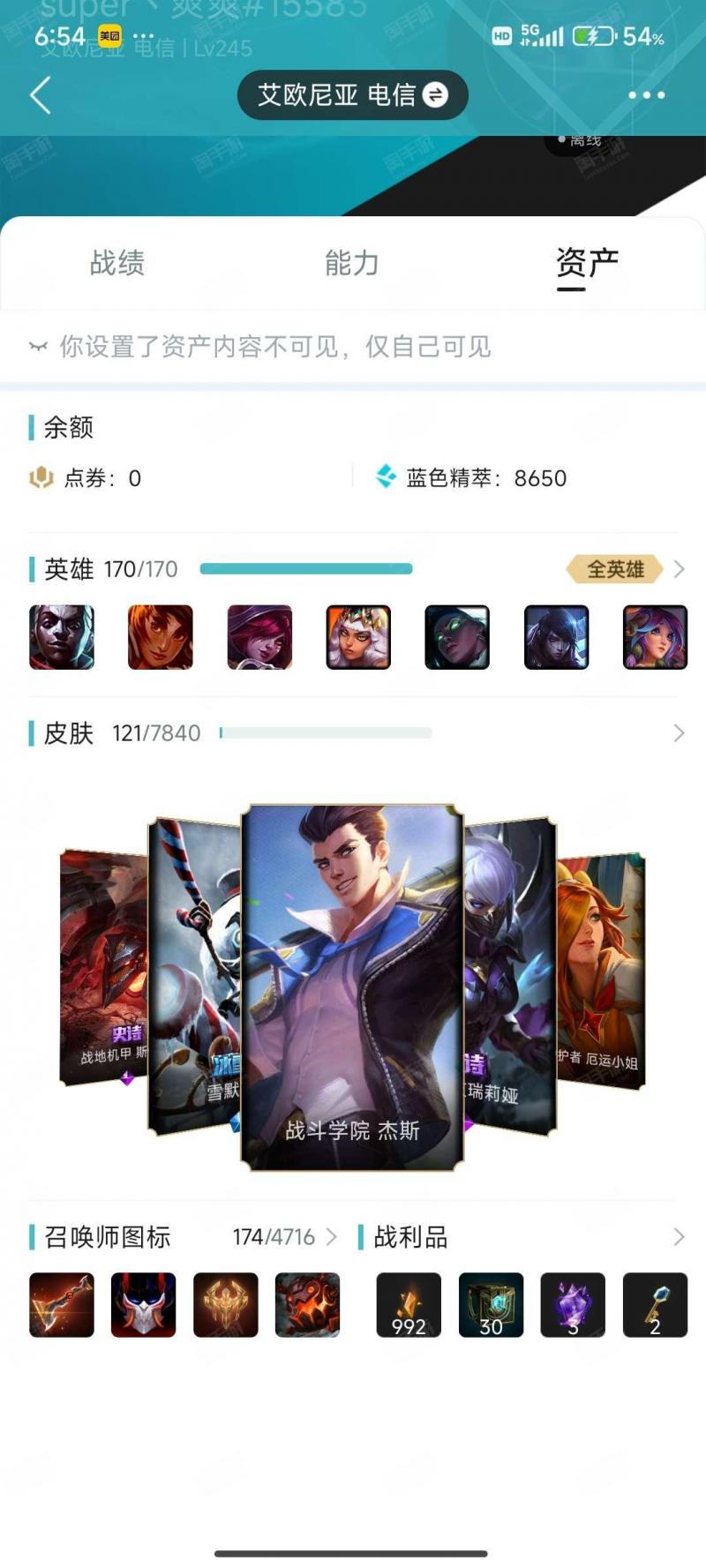706x1568 pixels.
Task: View the 厄运小姐 skin card
Action: 601,971
